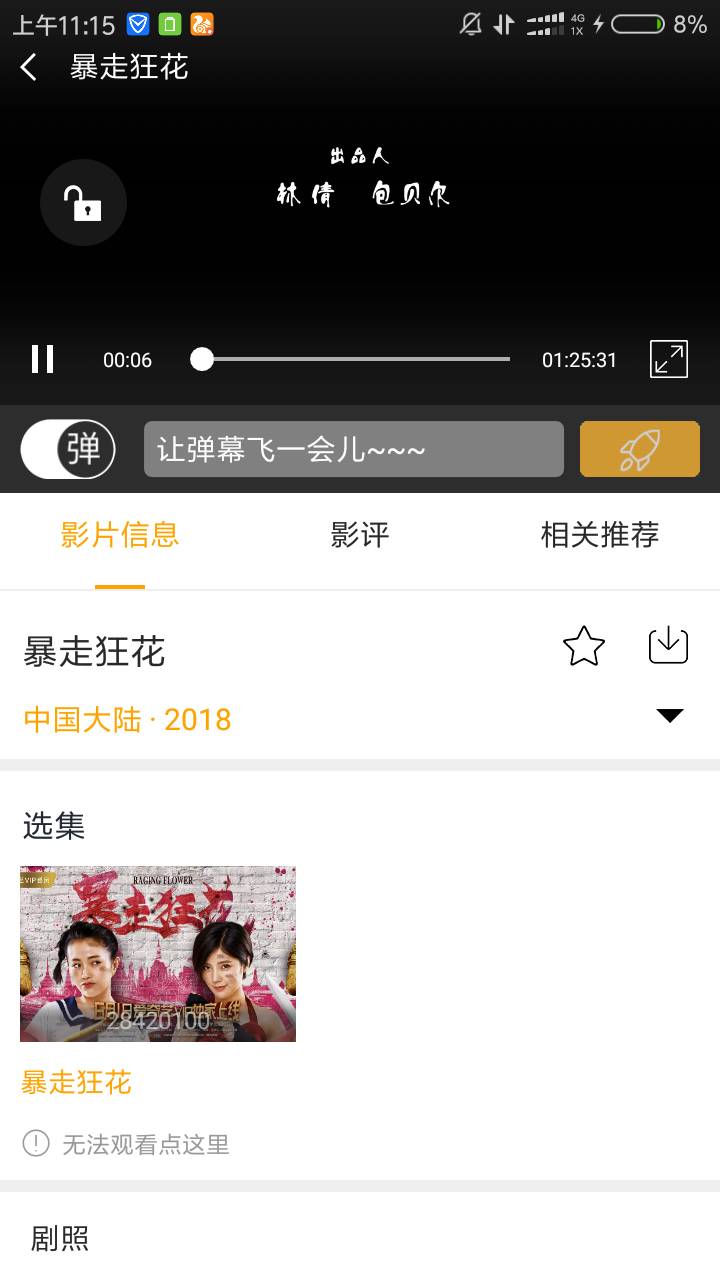
Task: Enter fullscreen video mode
Action: (668, 359)
